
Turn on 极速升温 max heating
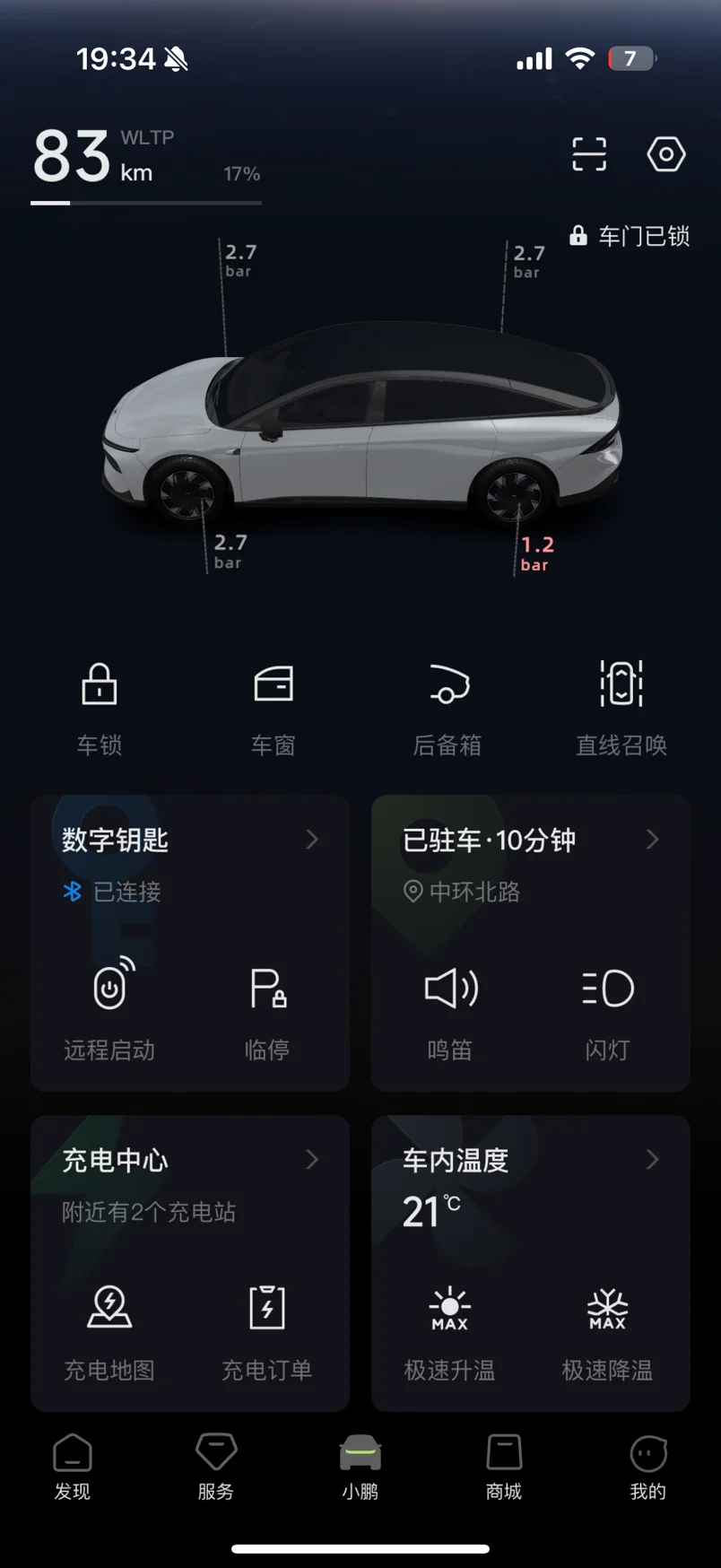pyautogui.click(x=450, y=1329)
